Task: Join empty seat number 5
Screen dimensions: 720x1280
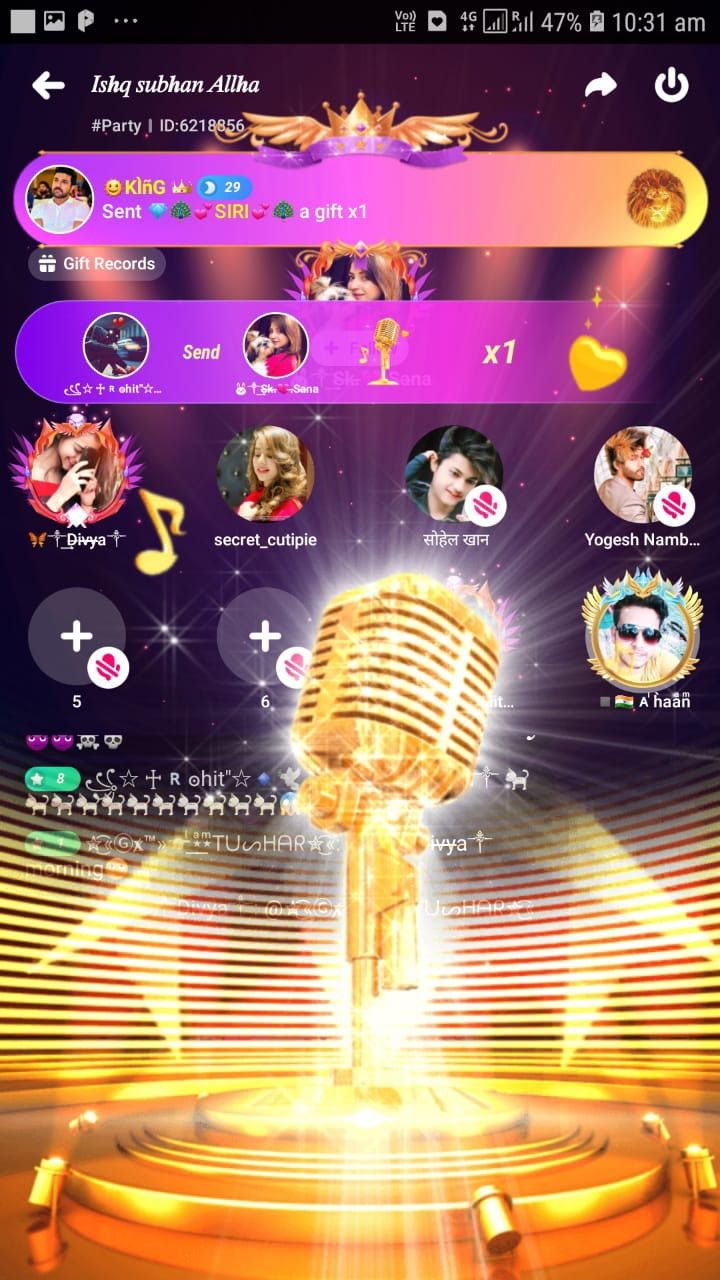Action: [77, 636]
